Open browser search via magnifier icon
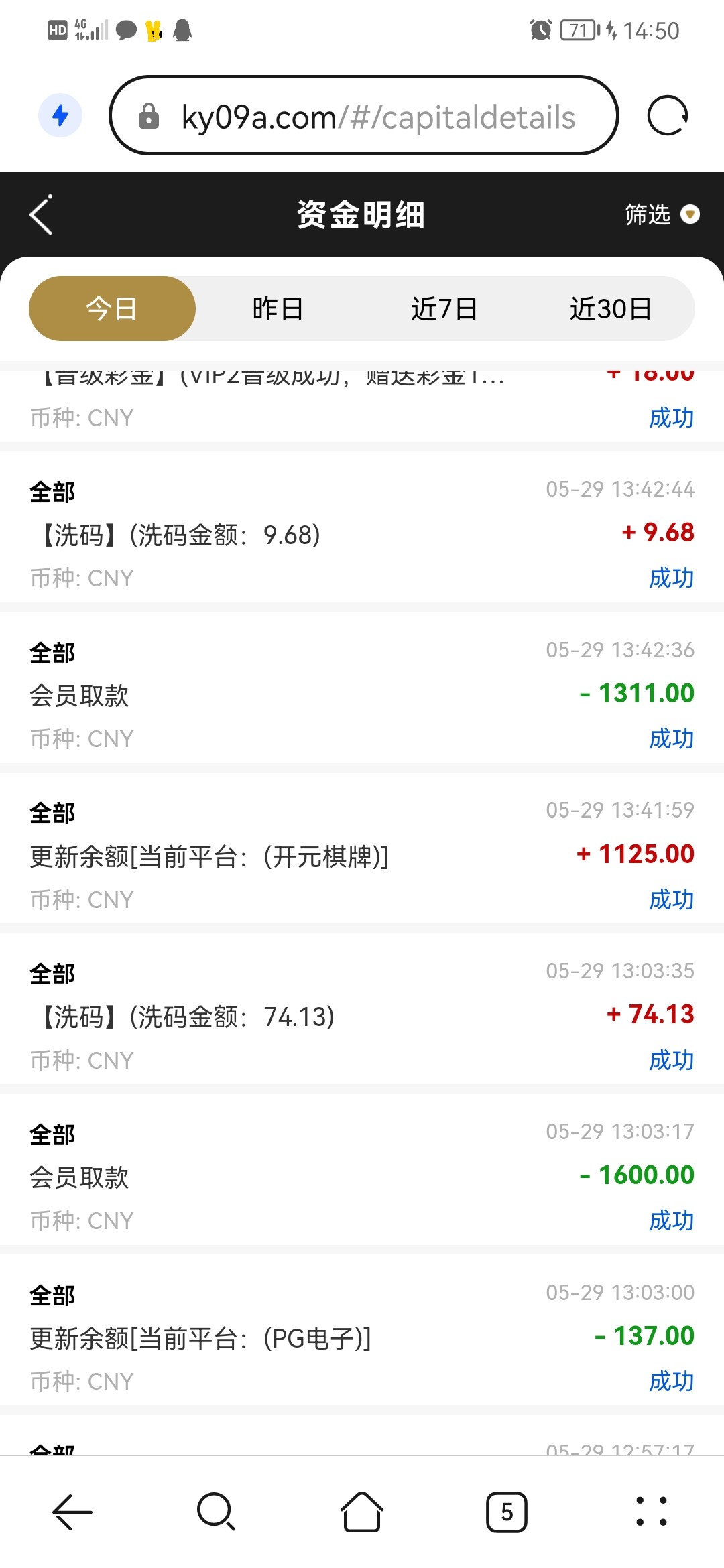Viewport: 724px width, 1568px height. coord(216,1512)
